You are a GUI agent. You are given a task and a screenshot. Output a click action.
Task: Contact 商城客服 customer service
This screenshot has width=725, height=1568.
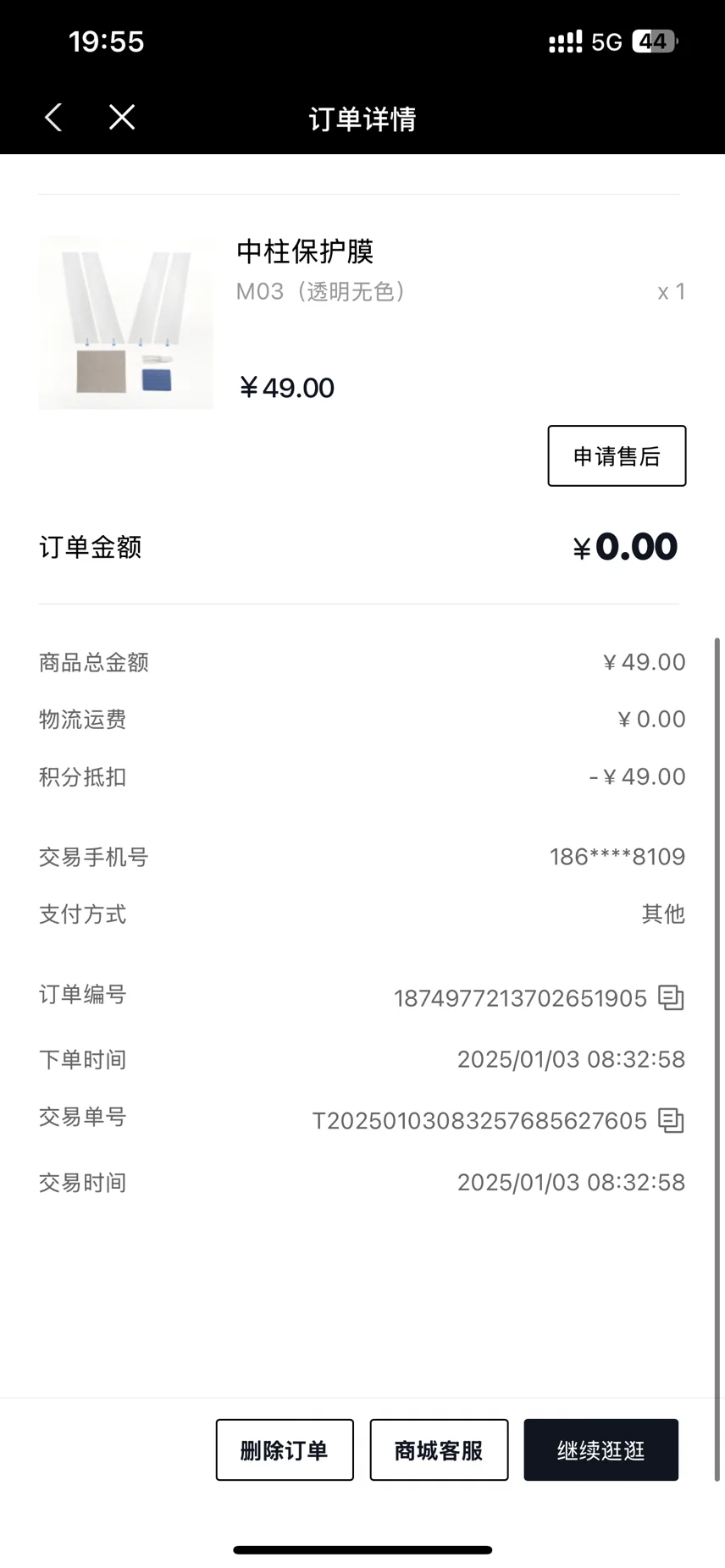pos(439,1450)
